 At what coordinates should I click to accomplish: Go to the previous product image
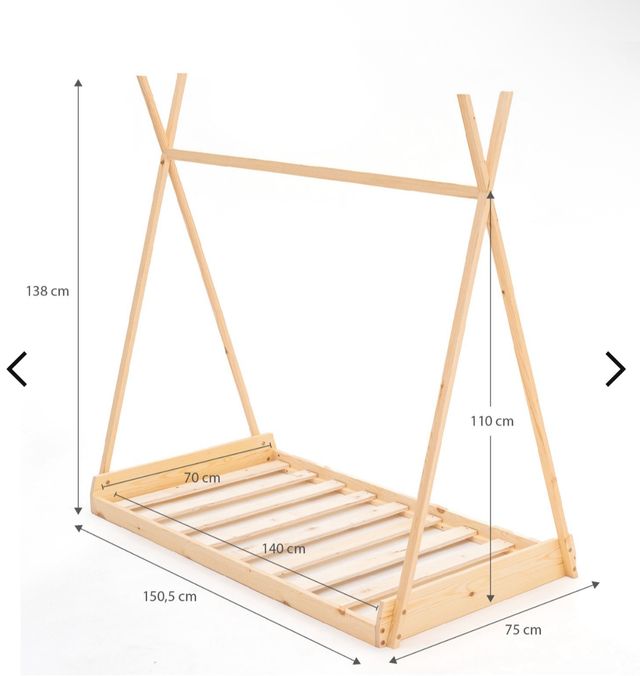click(x=17, y=368)
